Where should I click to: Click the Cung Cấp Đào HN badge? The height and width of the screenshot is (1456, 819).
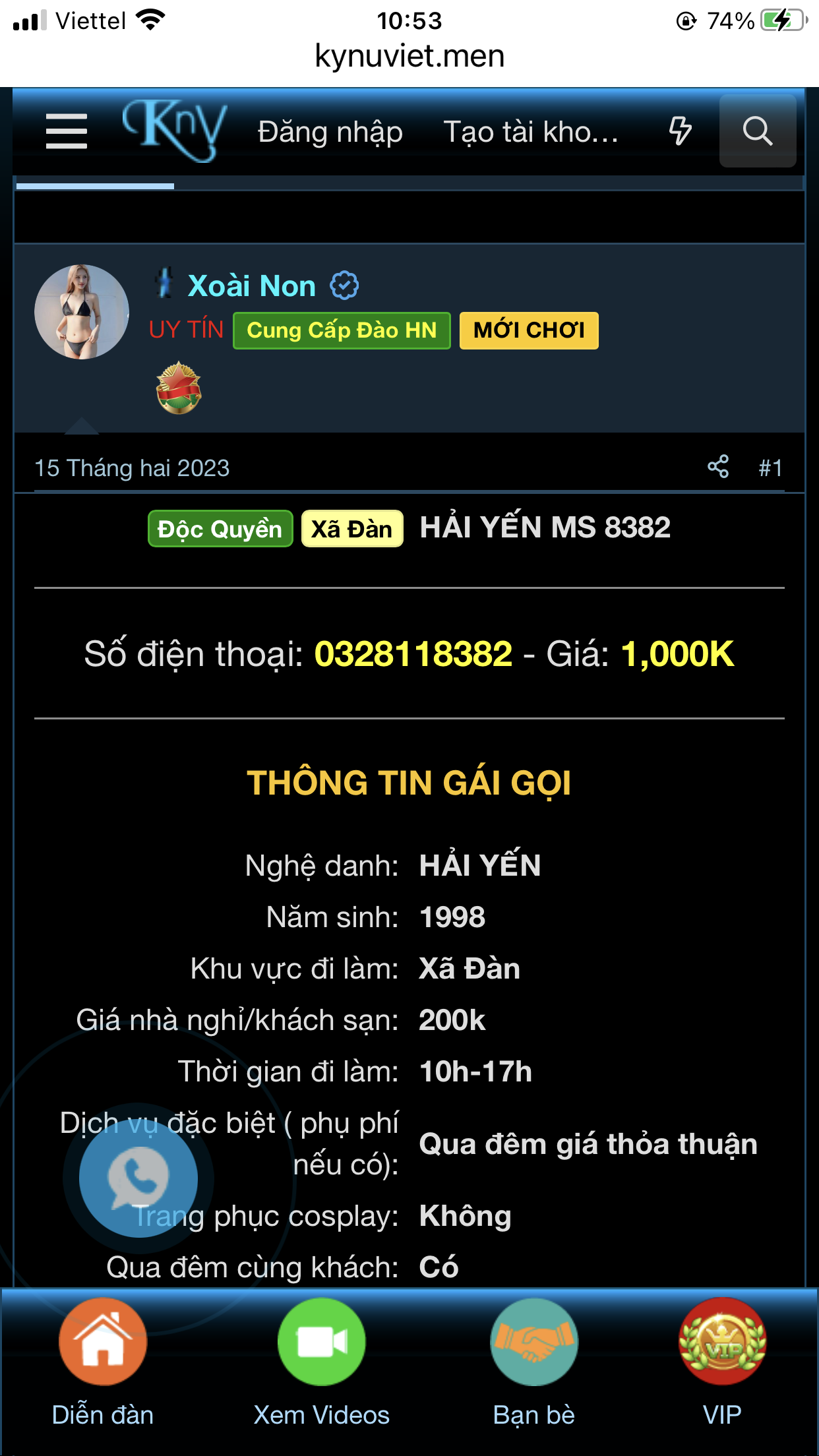tap(341, 330)
